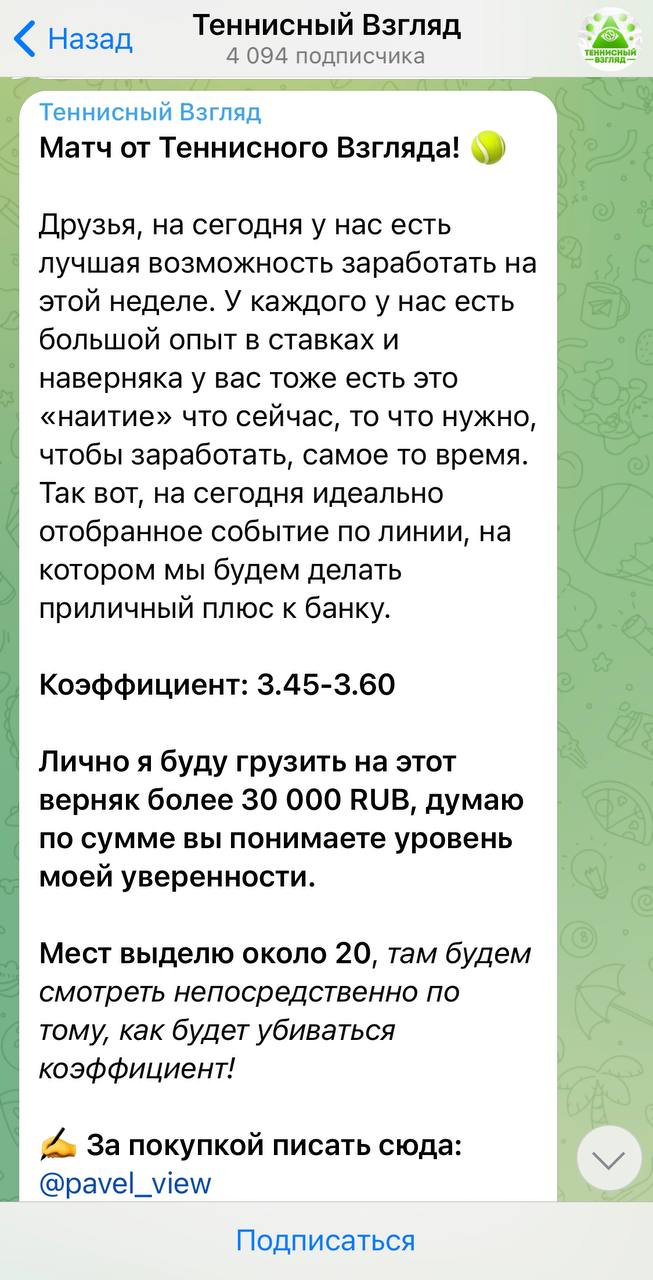Tap the Теннисный Взгляд sender name in the post
The image size is (653, 1280).
click(x=150, y=110)
